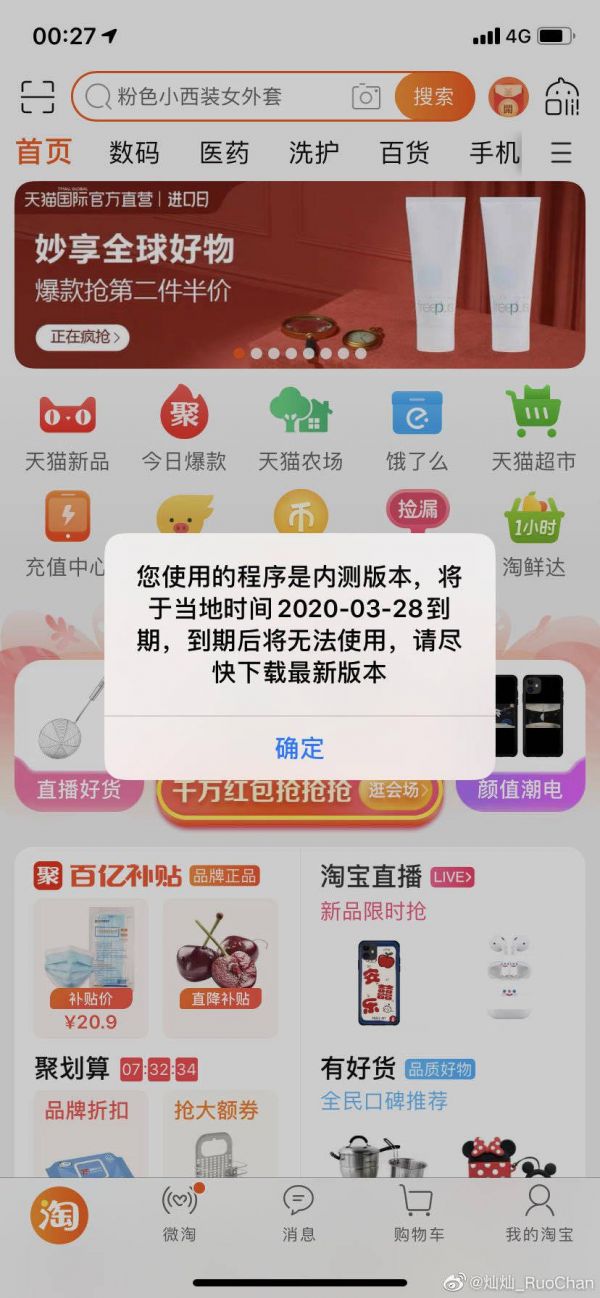Go to 天猫超市
Viewport: 600px width, 1298px height.
pyautogui.click(x=534, y=429)
